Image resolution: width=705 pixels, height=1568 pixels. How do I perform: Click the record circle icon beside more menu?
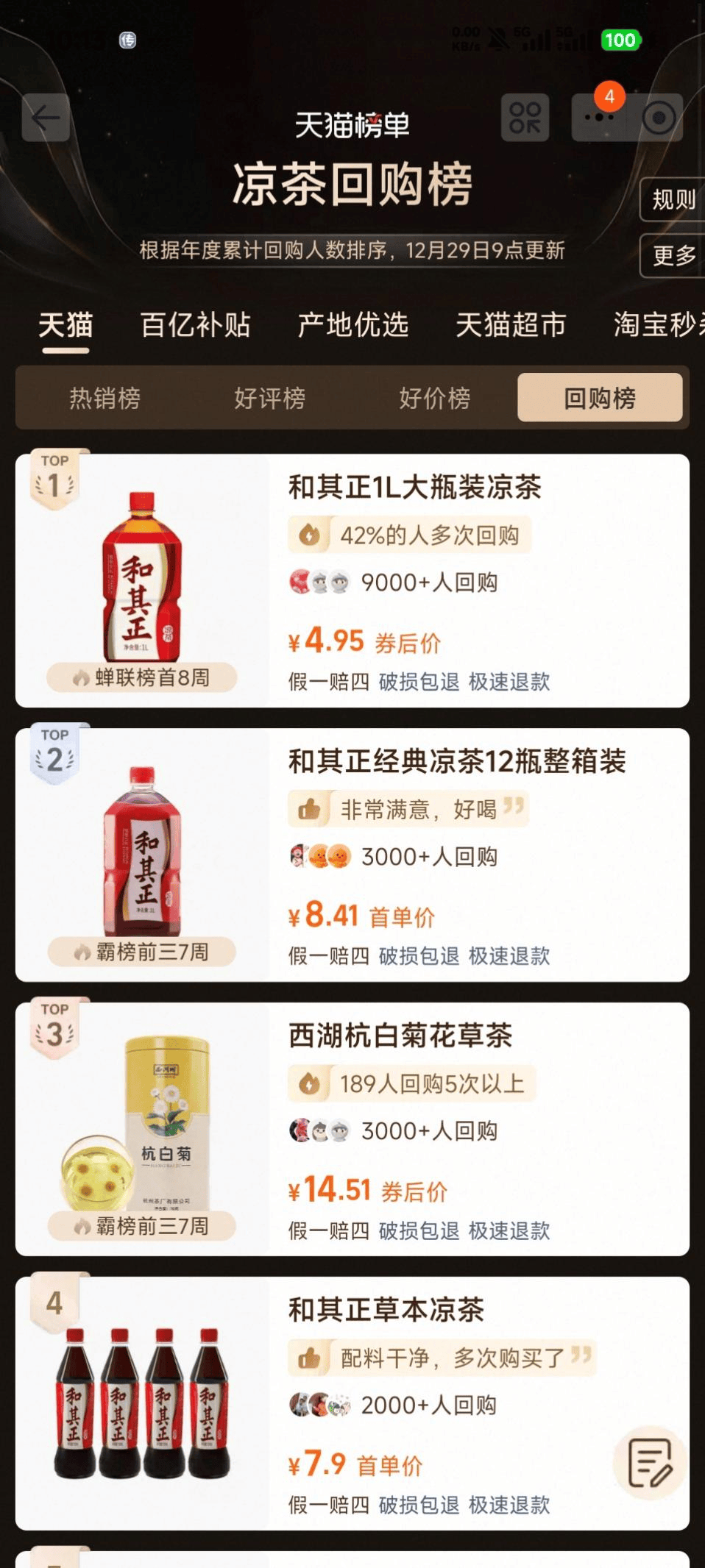(x=660, y=118)
